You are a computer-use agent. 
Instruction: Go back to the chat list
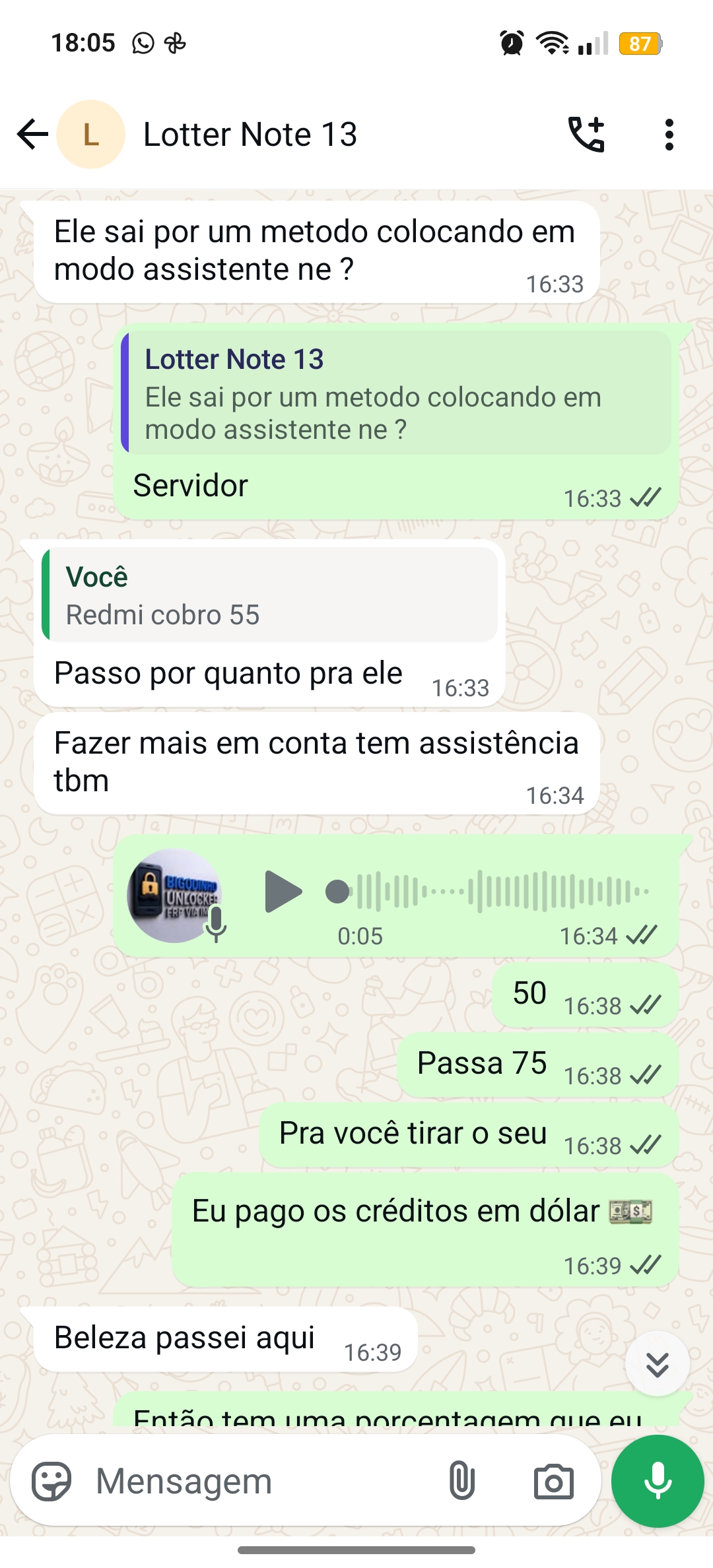33,135
